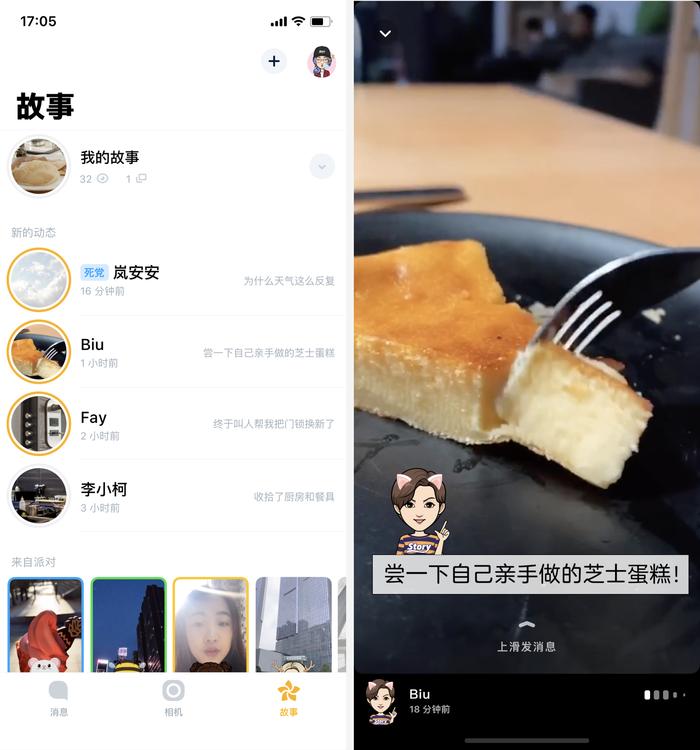Open the selfie party story with yellow border

pos(210,624)
